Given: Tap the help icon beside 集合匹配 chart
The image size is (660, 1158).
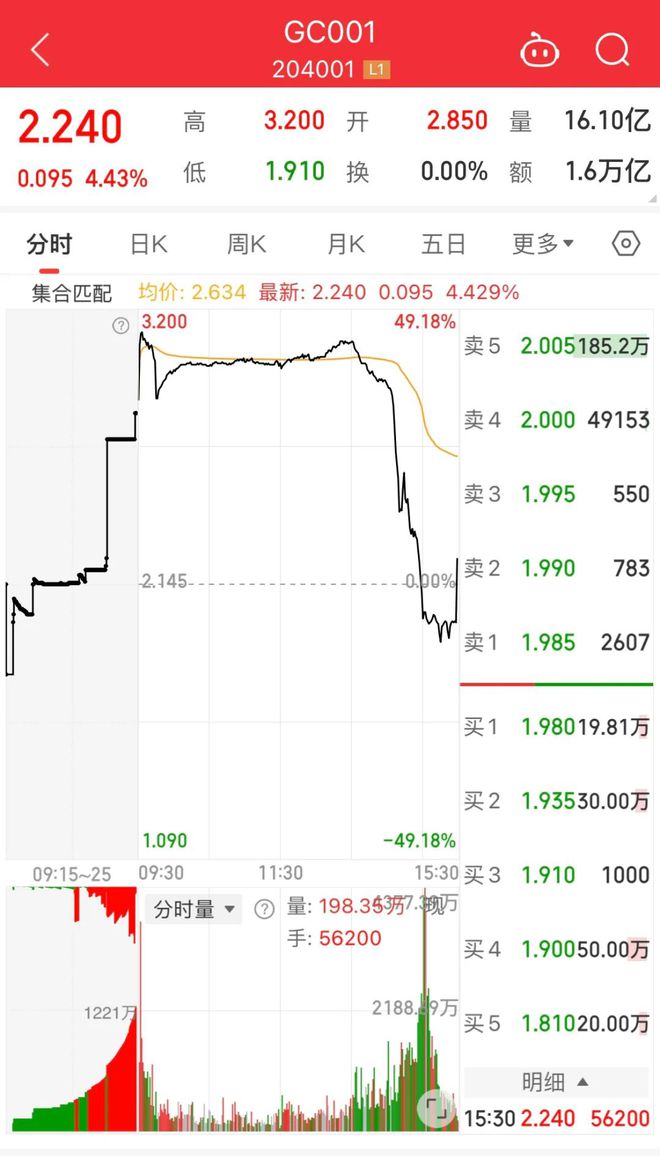Looking at the screenshot, I should pos(120,326).
